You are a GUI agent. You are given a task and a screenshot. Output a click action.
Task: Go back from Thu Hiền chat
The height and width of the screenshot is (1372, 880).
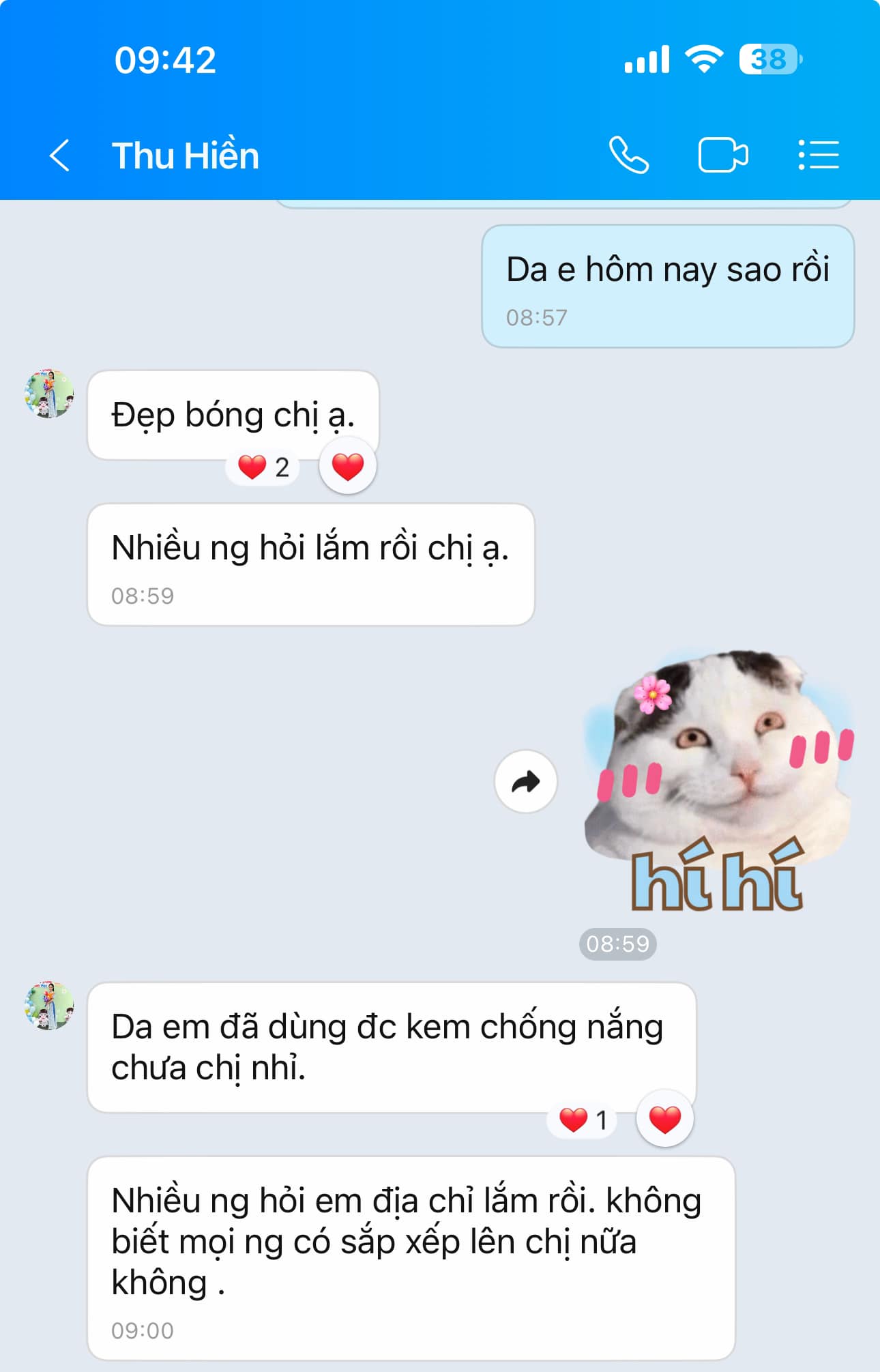click(x=60, y=156)
